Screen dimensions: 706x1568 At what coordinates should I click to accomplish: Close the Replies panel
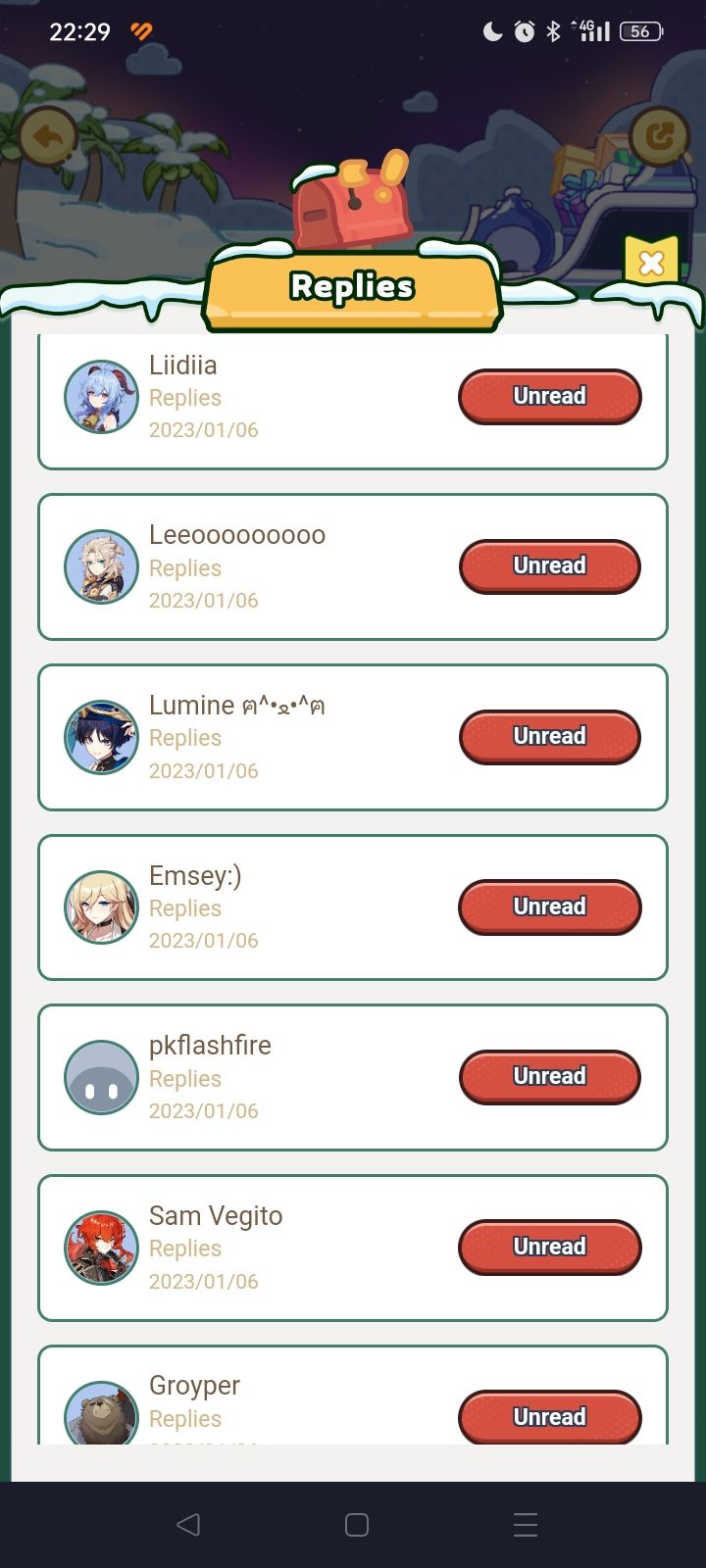point(651,262)
